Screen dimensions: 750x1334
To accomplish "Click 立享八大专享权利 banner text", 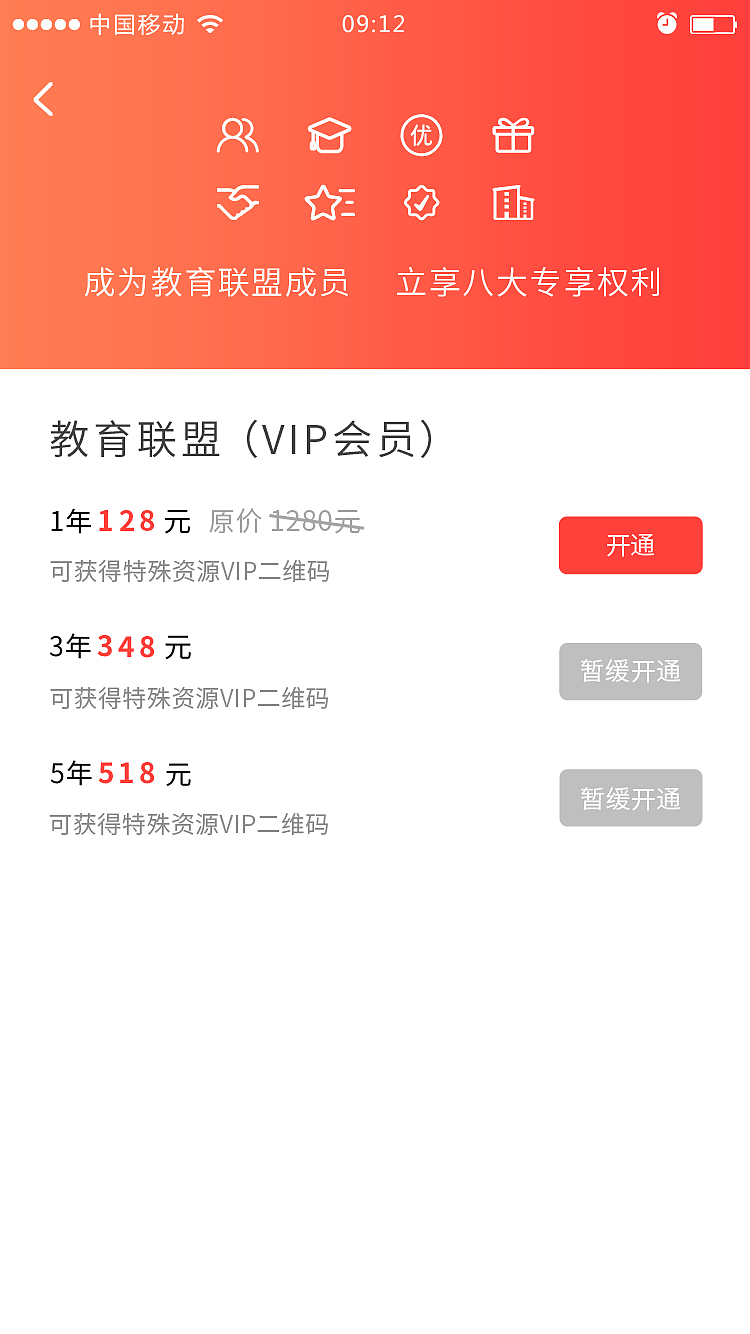I will click(x=528, y=283).
